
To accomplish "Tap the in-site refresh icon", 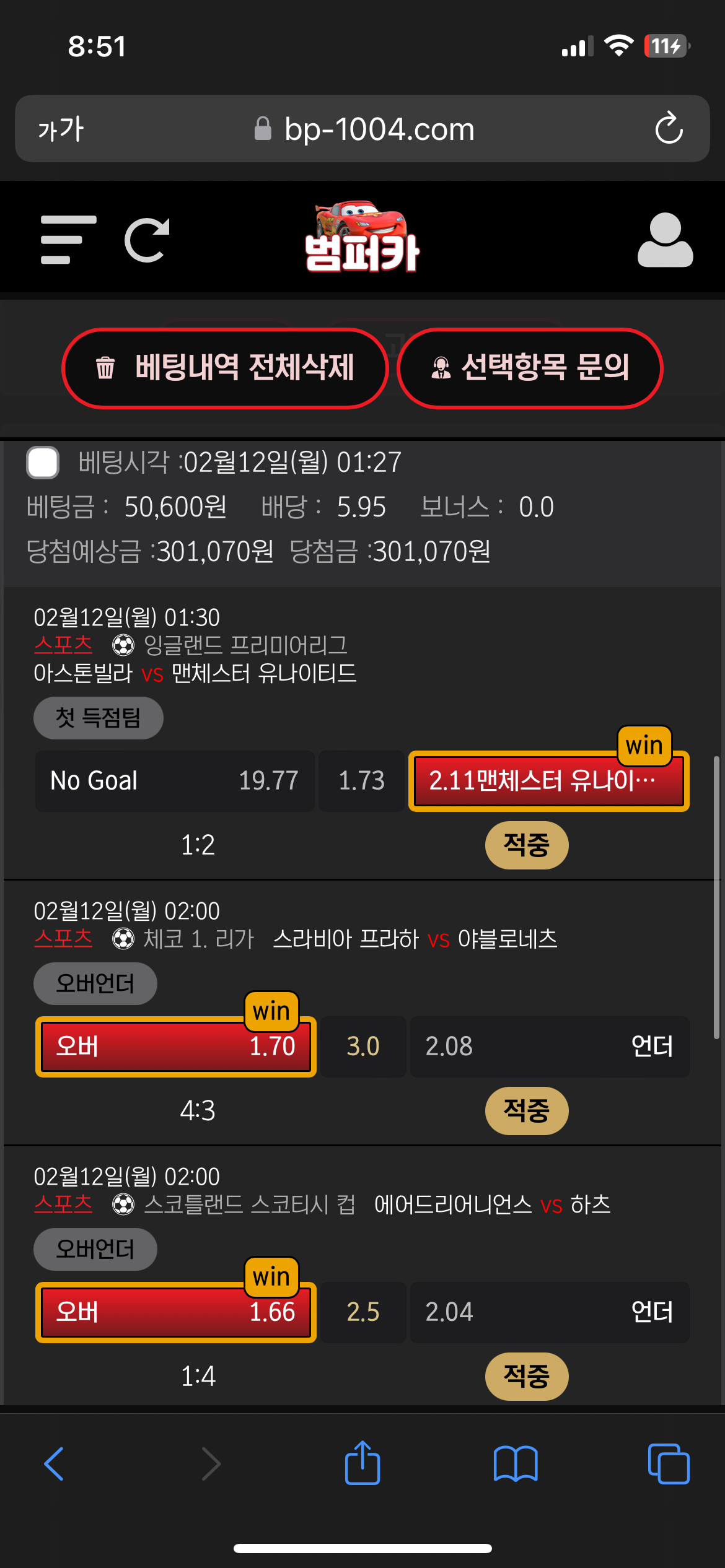I will point(147,240).
